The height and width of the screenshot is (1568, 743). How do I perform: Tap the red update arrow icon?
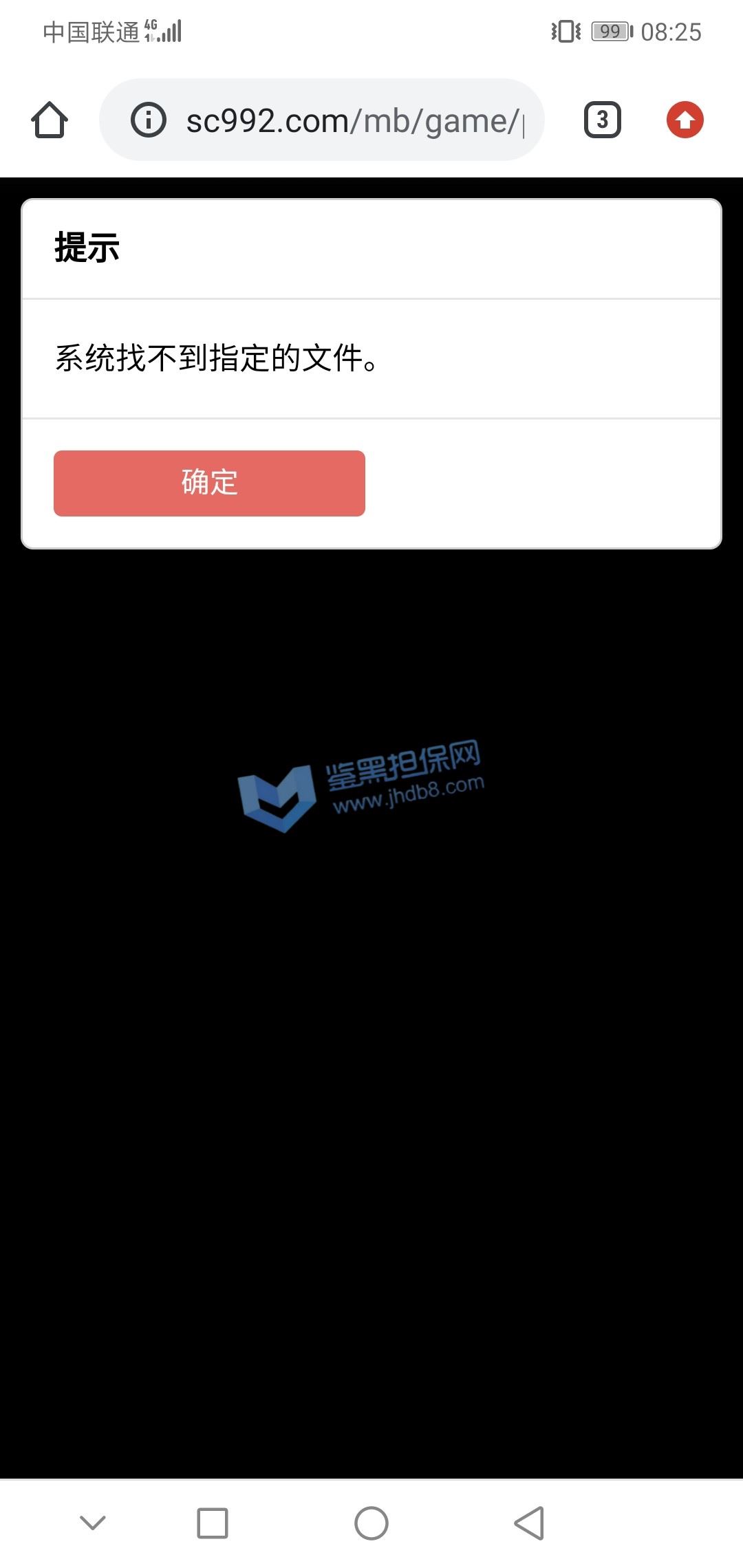click(x=685, y=120)
